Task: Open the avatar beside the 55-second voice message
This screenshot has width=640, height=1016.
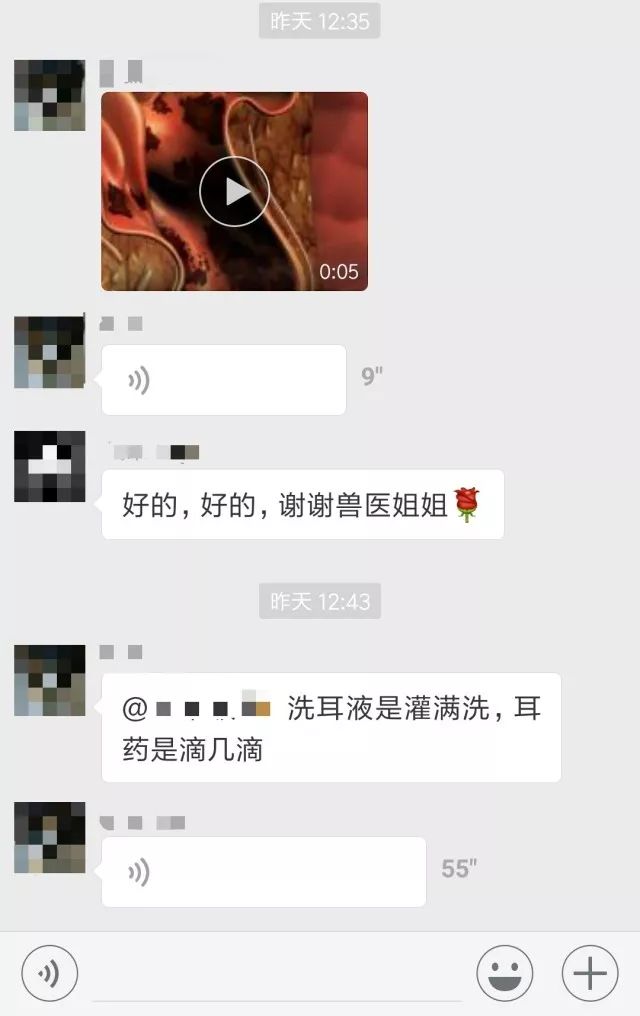Action: point(49,838)
